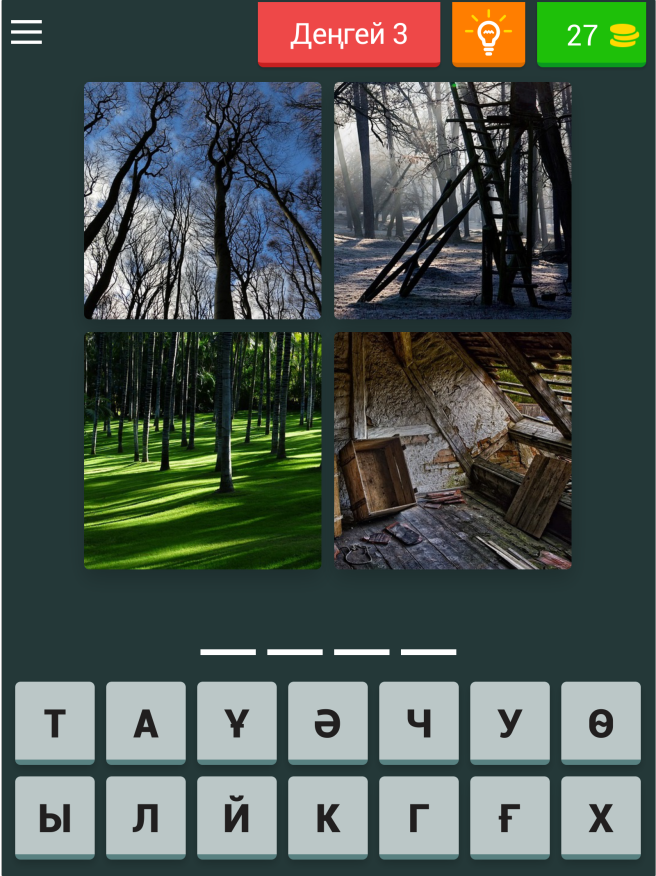Enlarge the green grass forest picture
The width and height of the screenshot is (656, 876).
pyautogui.click(x=203, y=451)
